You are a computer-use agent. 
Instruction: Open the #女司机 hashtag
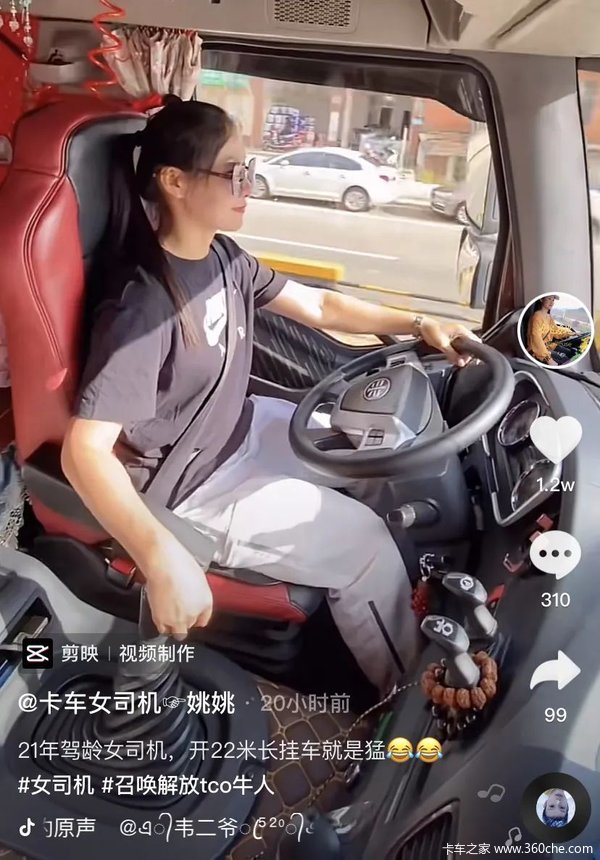[56, 784]
